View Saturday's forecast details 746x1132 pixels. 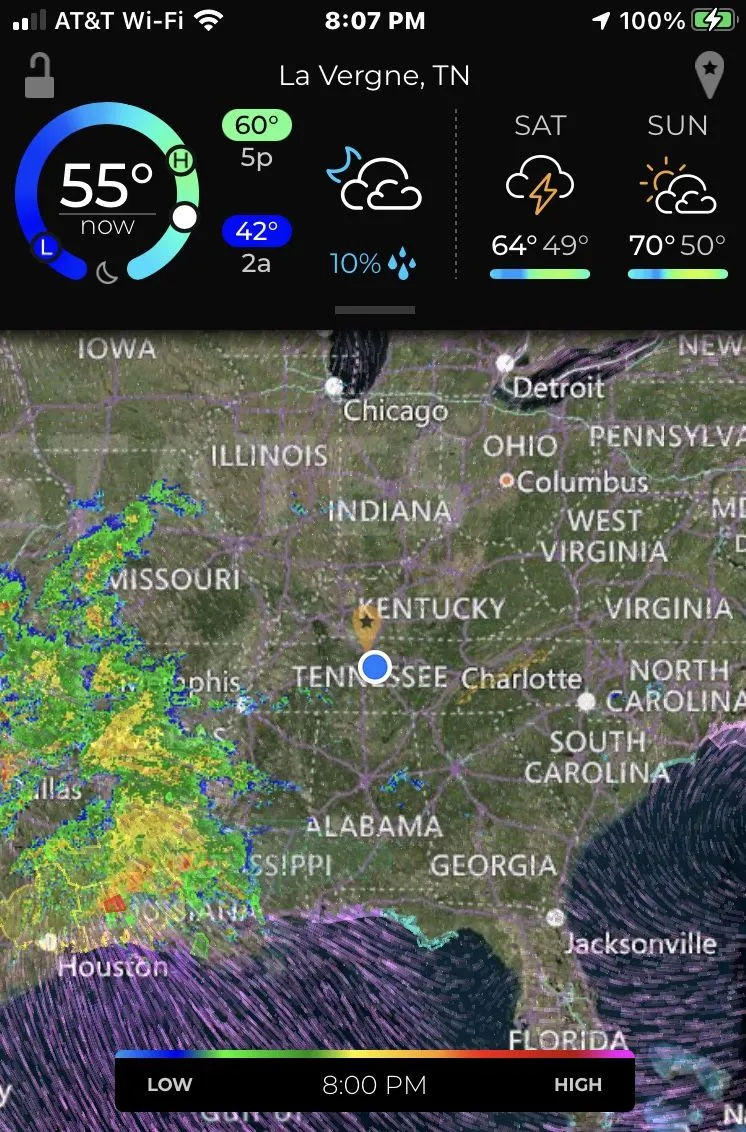click(540, 195)
